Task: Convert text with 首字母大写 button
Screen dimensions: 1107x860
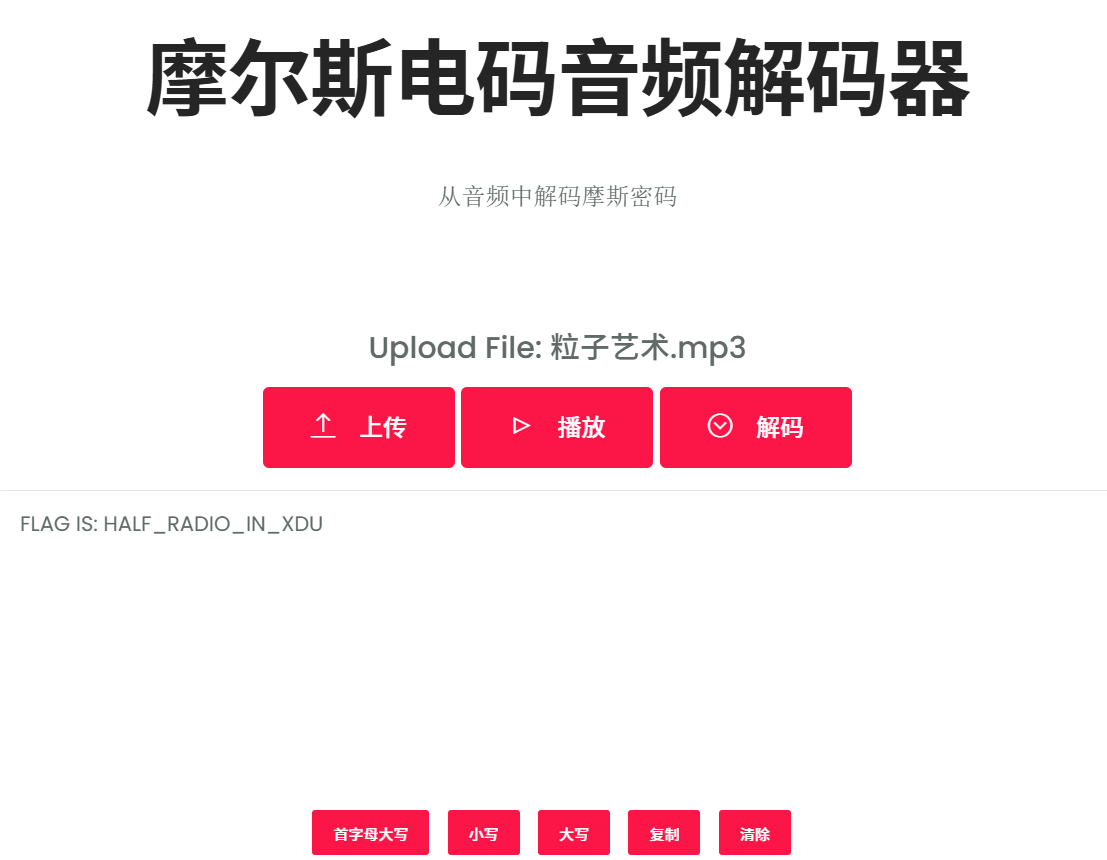Action: 370,833
